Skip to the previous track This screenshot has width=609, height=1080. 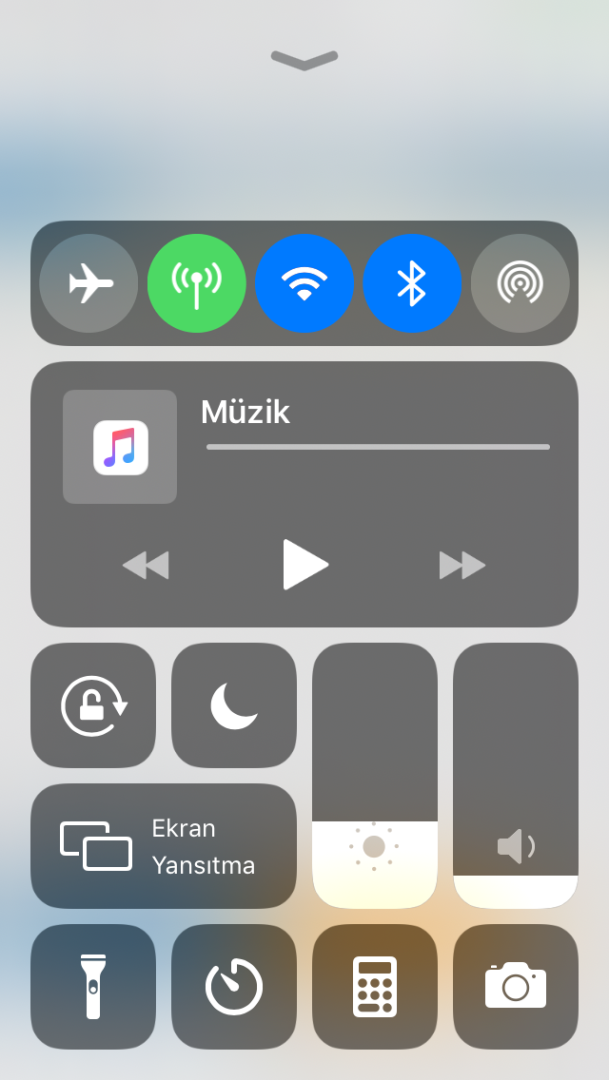point(146,566)
